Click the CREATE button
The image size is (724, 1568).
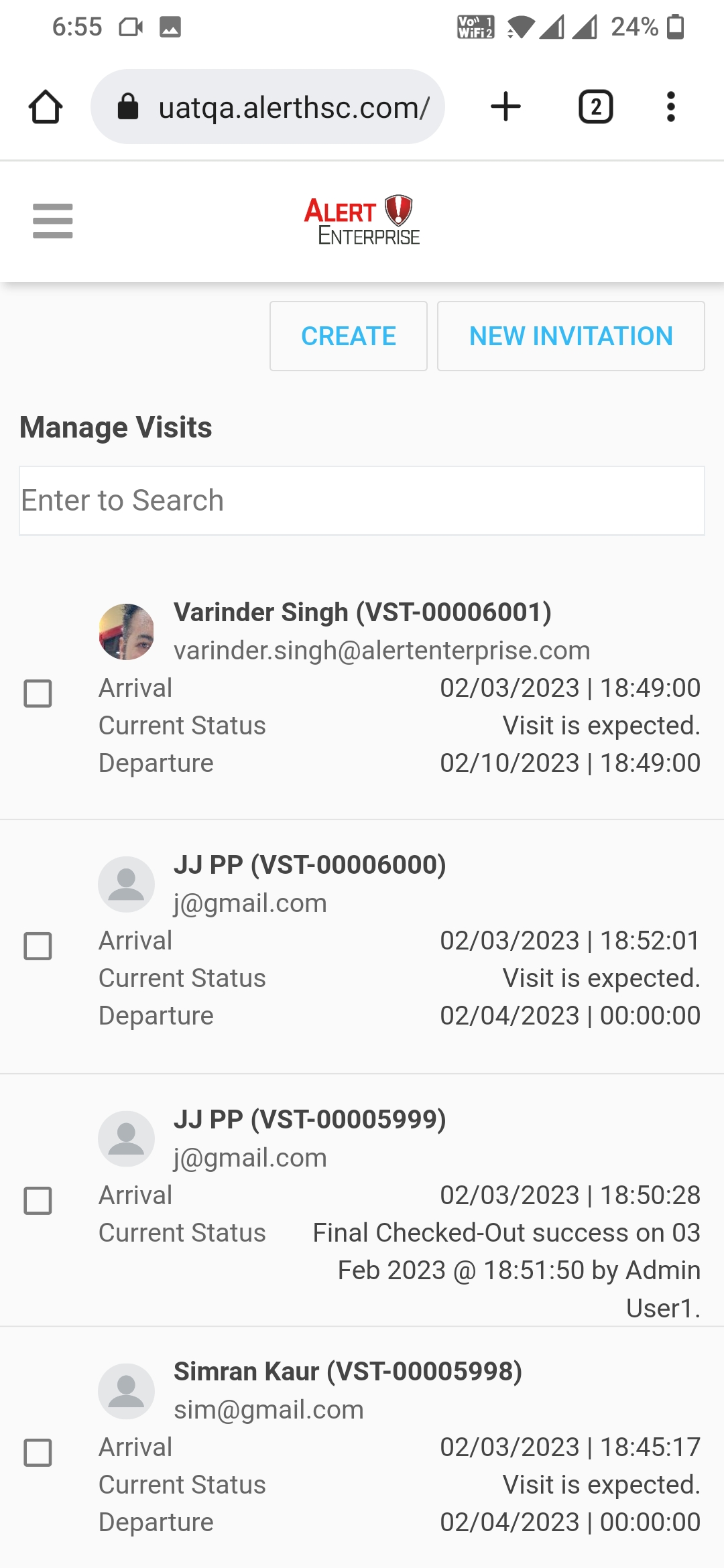348,336
